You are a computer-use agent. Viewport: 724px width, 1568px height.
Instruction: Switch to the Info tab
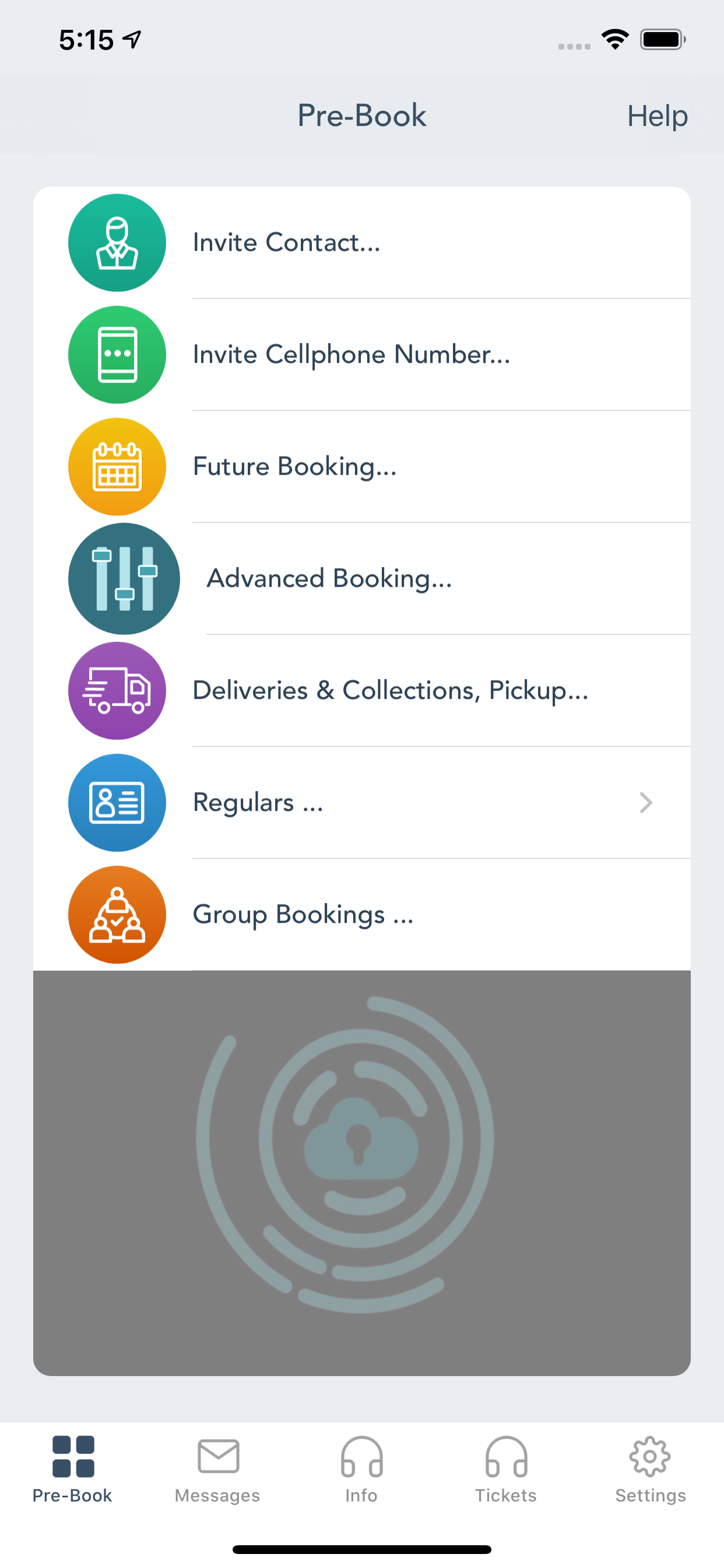[x=361, y=1469]
